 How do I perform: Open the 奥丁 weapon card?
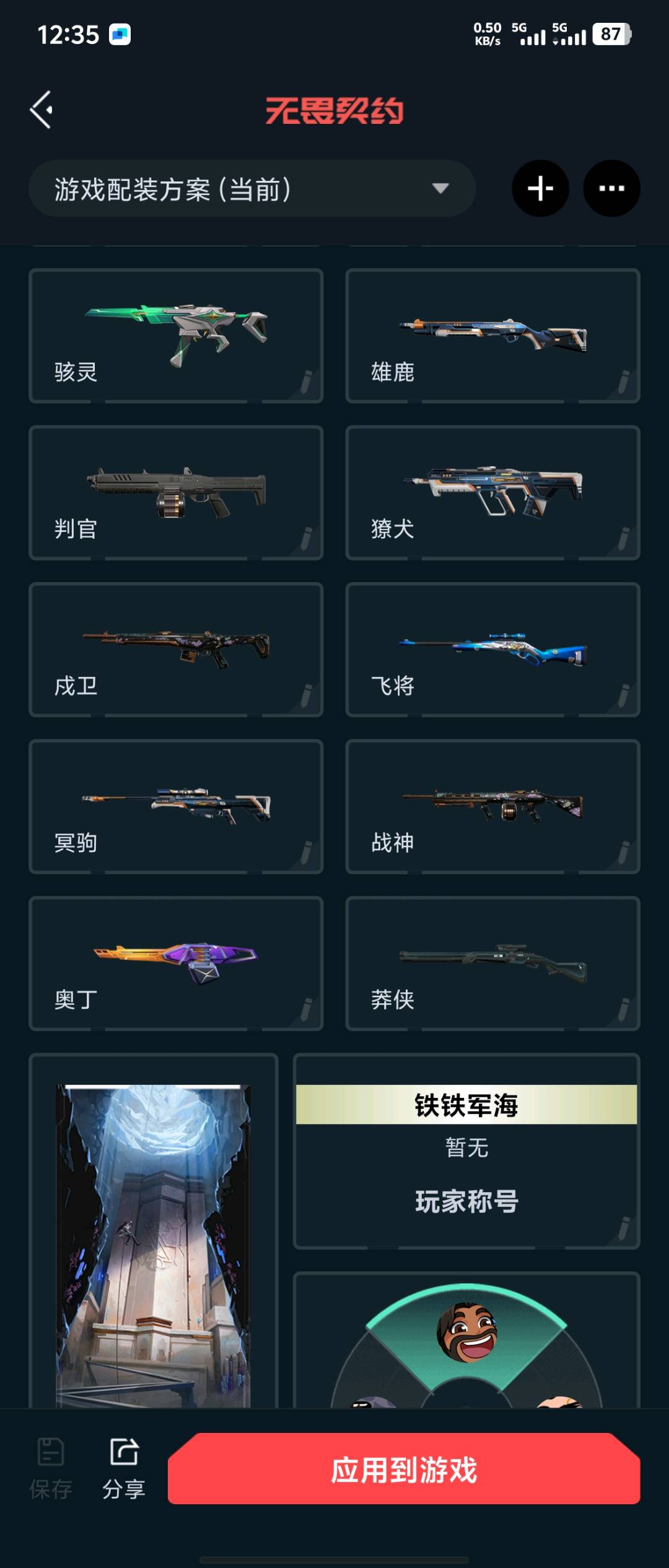click(x=176, y=964)
